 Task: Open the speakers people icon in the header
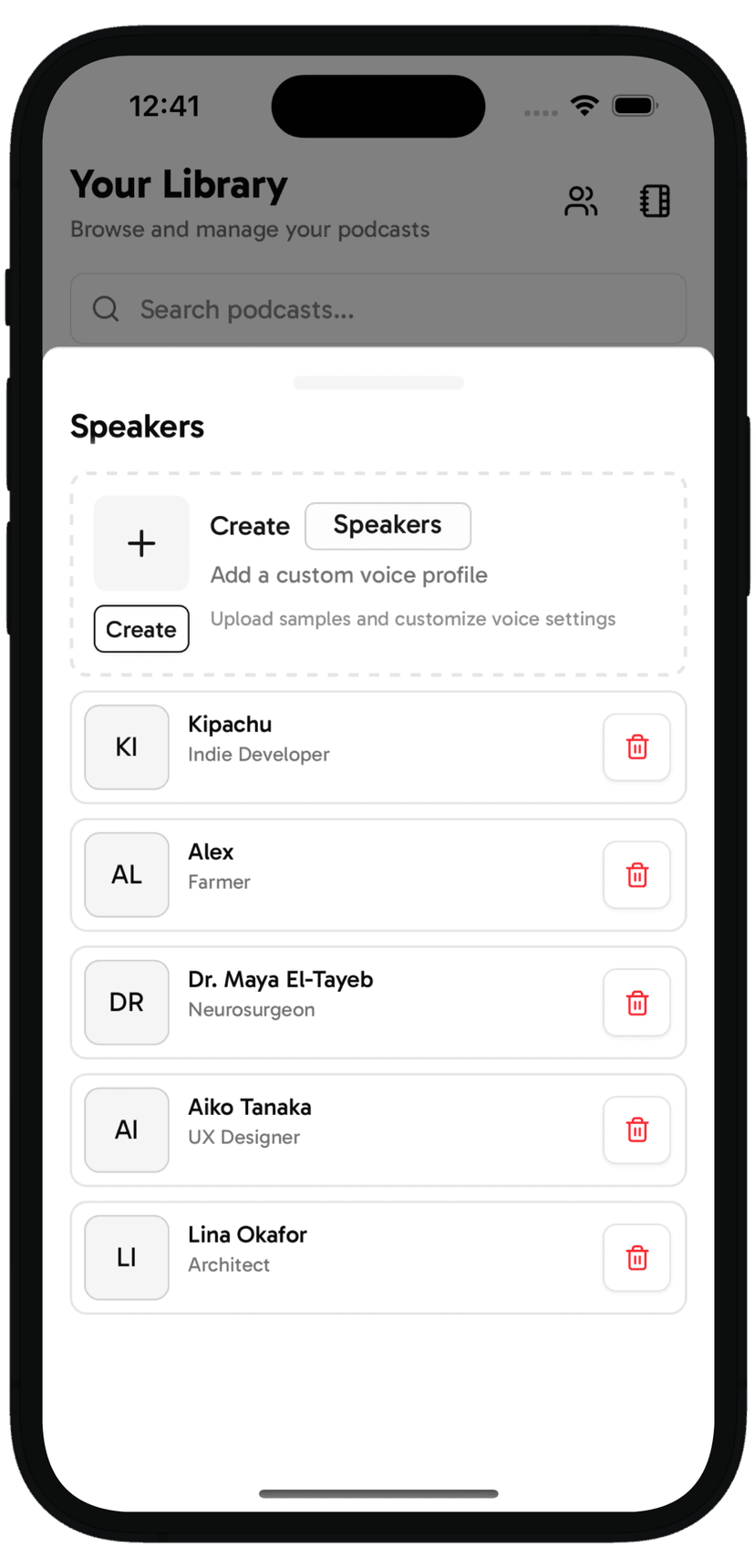pos(581,201)
